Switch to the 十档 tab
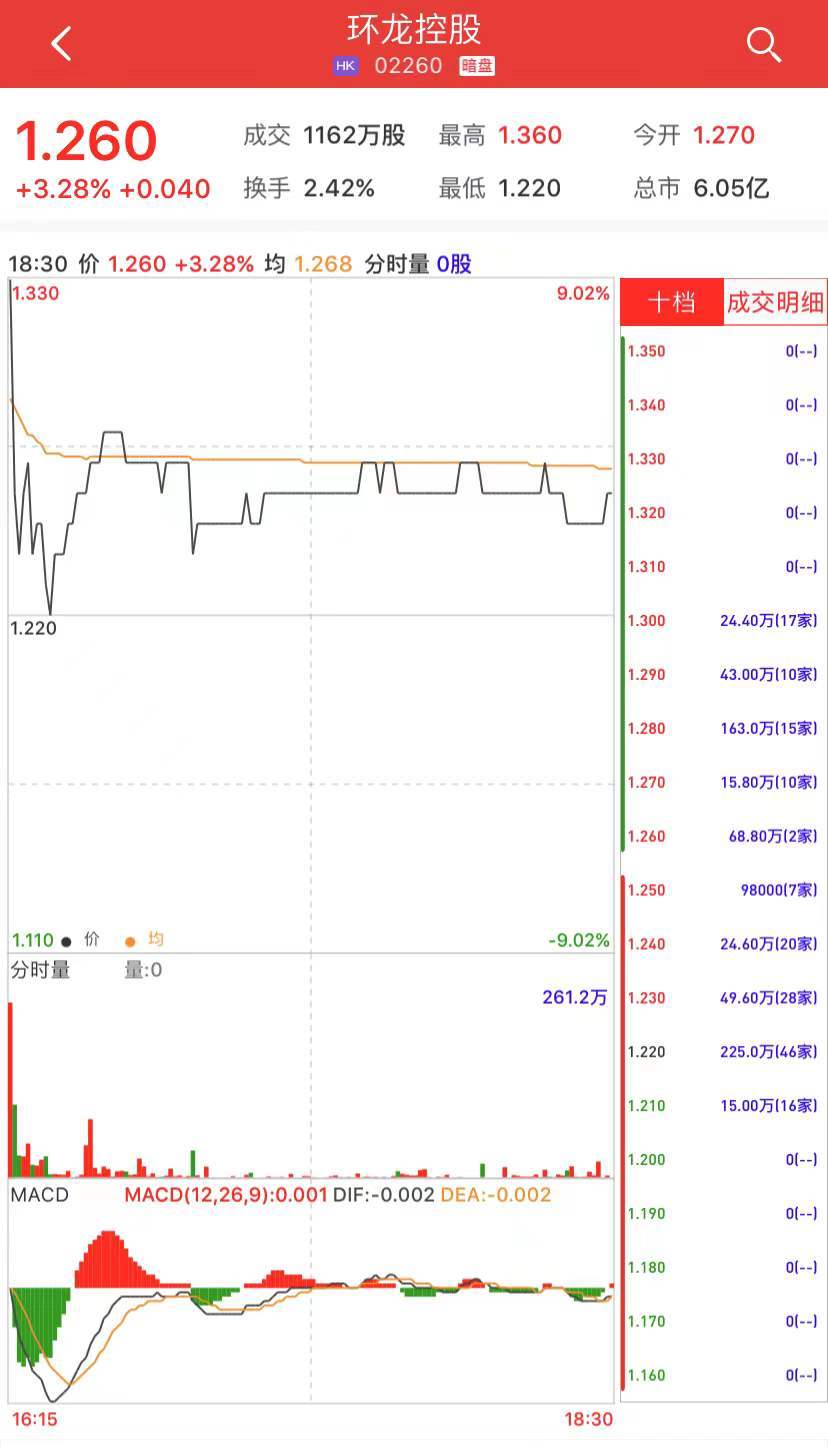Image resolution: width=828 pixels, height=1447 pixels. coord(672,302)
